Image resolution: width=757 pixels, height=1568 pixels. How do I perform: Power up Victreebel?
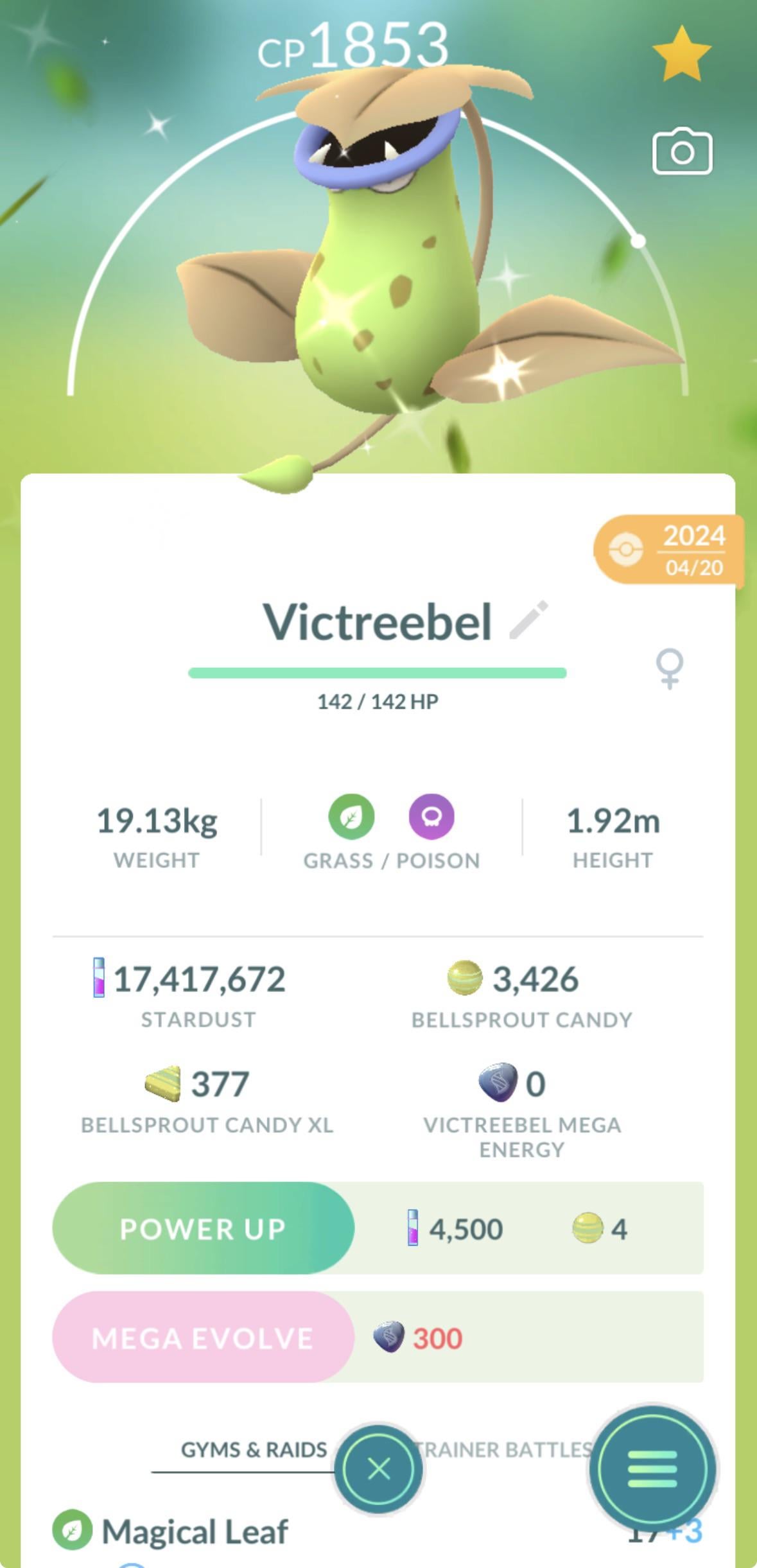point(203,1228)
